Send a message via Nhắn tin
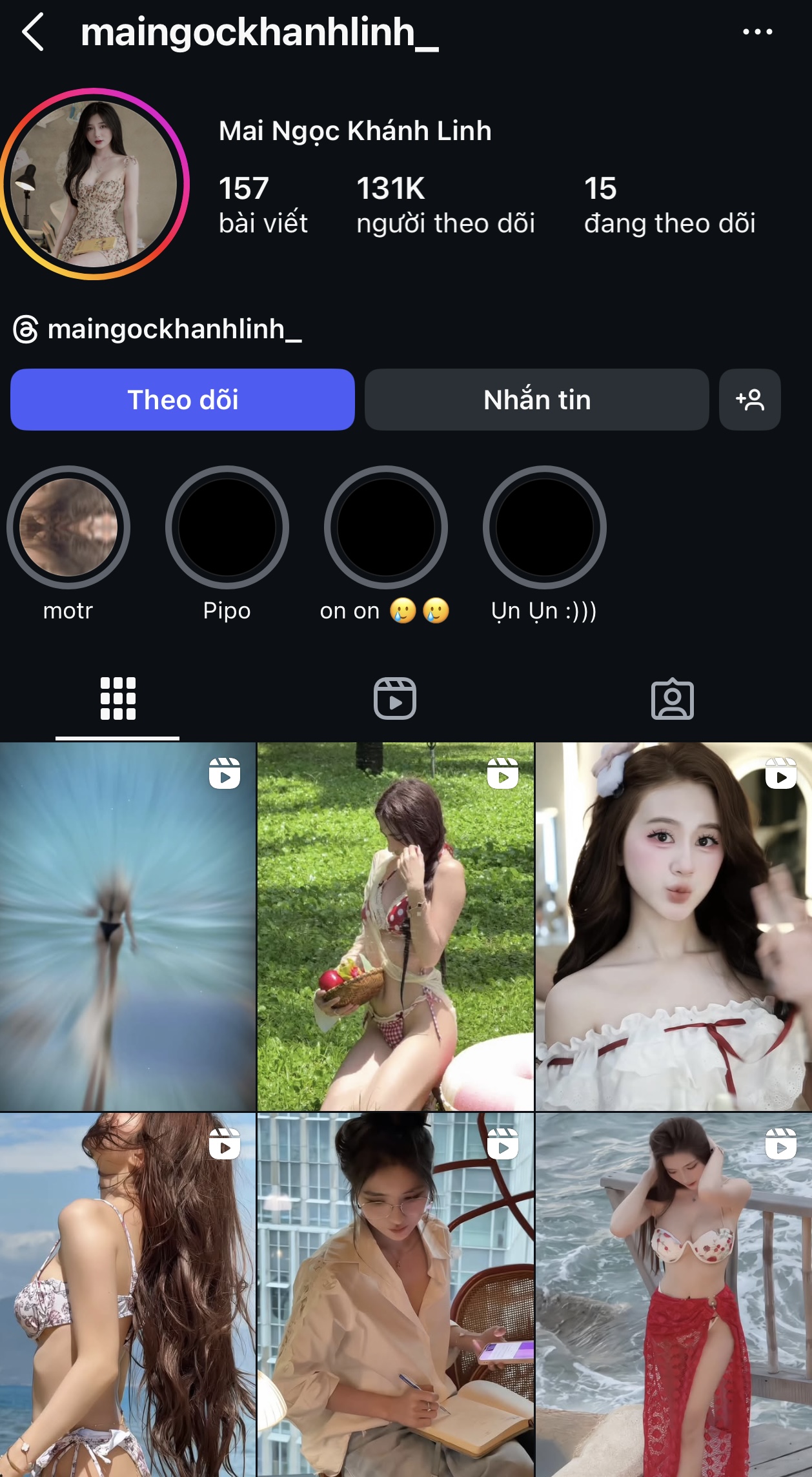The width and height of the screenshot is (812, 1477). tap(536, 400)
